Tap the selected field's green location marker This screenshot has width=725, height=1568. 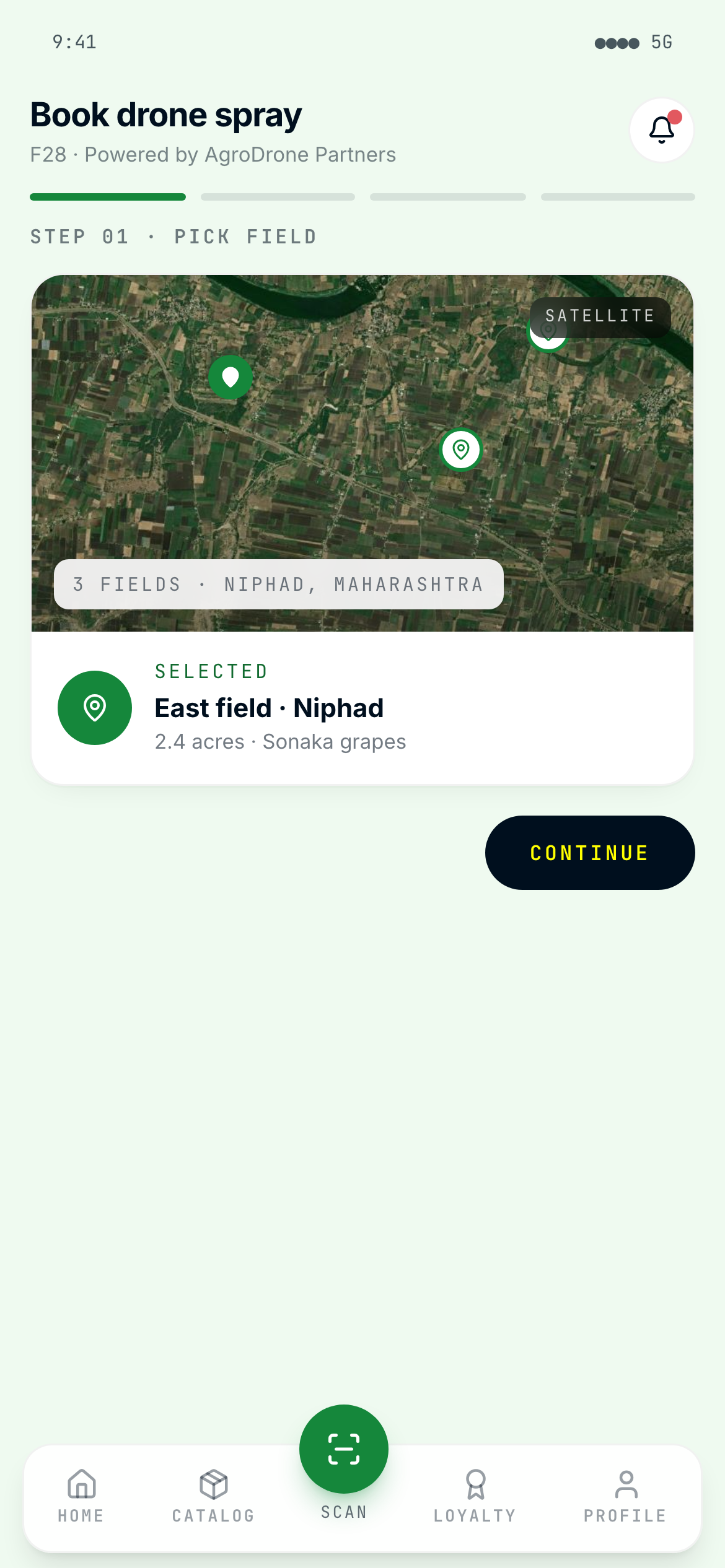click(x=94, y=708)
